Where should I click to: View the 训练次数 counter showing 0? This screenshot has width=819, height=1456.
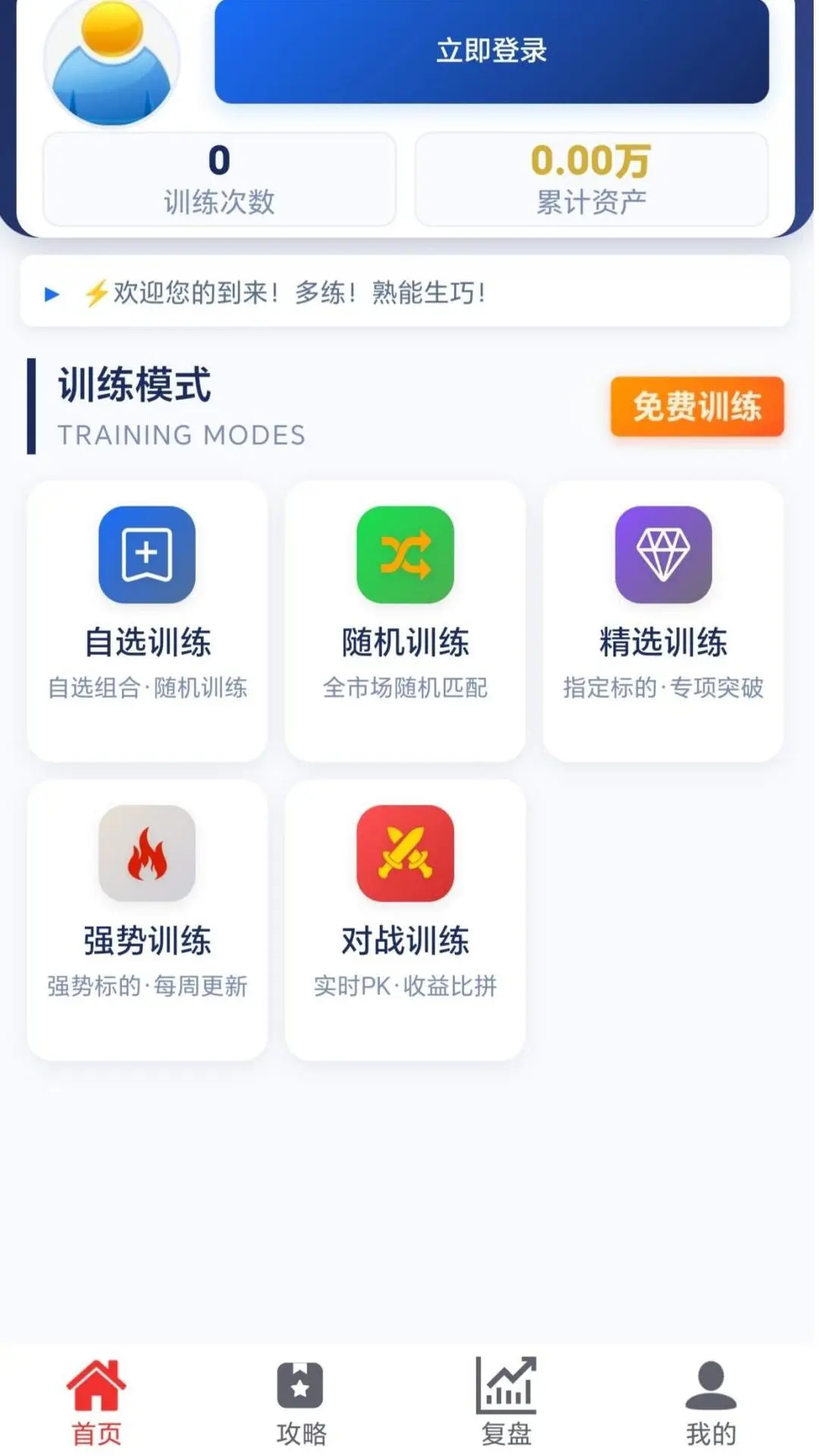click(219, 178)
